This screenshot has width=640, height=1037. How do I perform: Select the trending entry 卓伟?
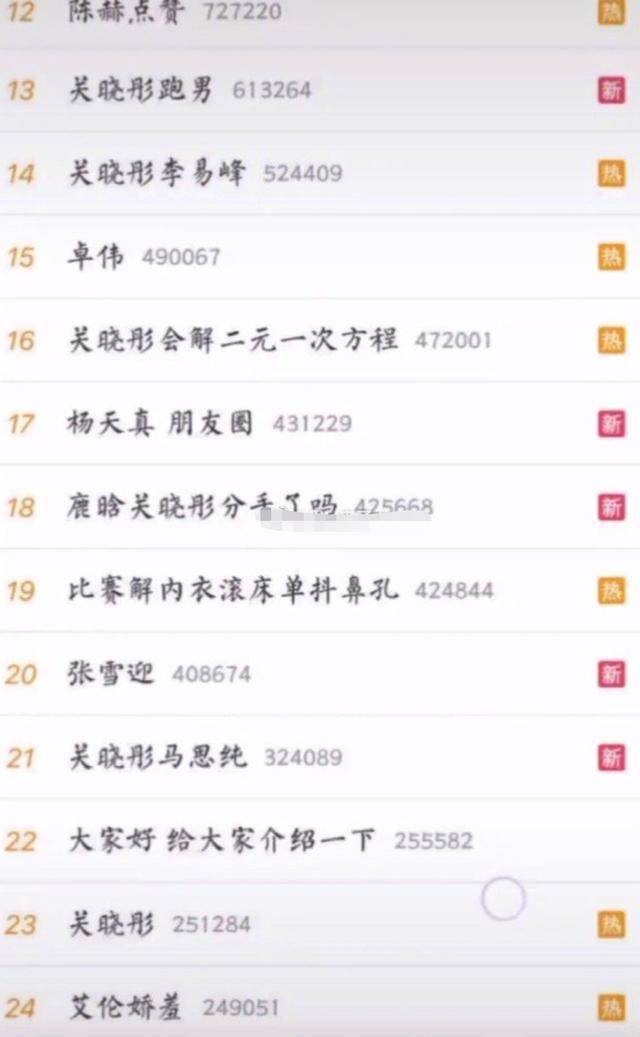point(96,257)
